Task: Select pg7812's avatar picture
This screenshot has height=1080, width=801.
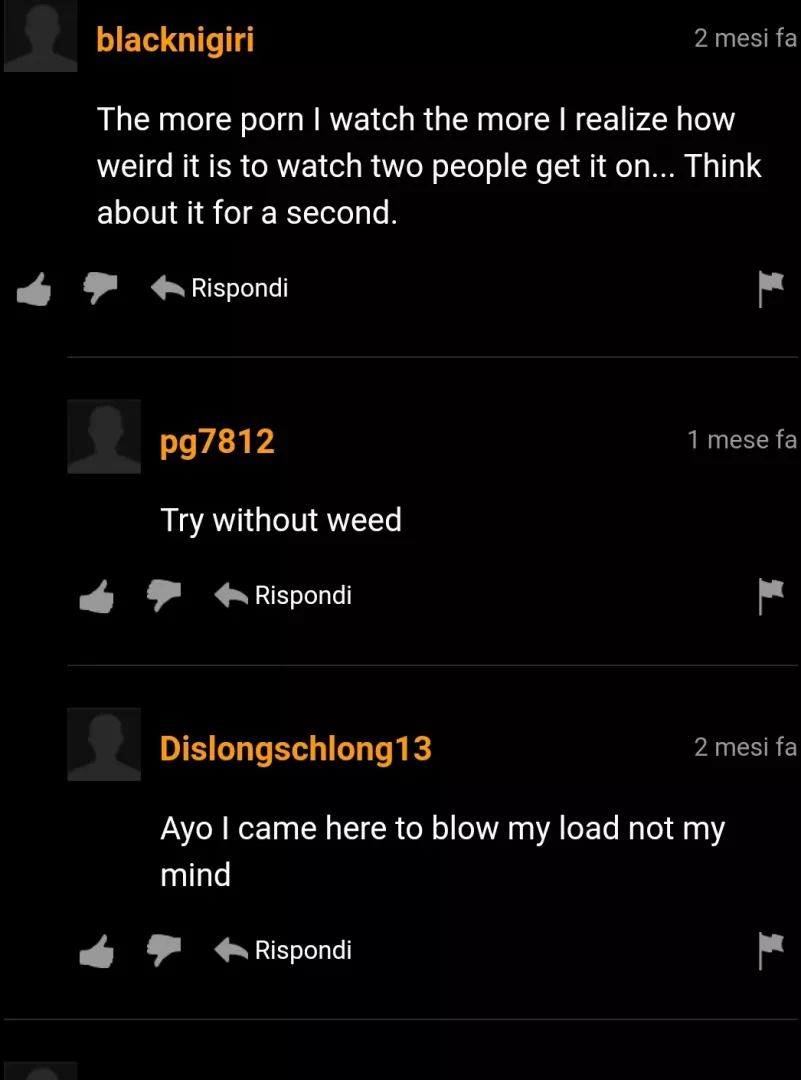Action: point(104,437)
